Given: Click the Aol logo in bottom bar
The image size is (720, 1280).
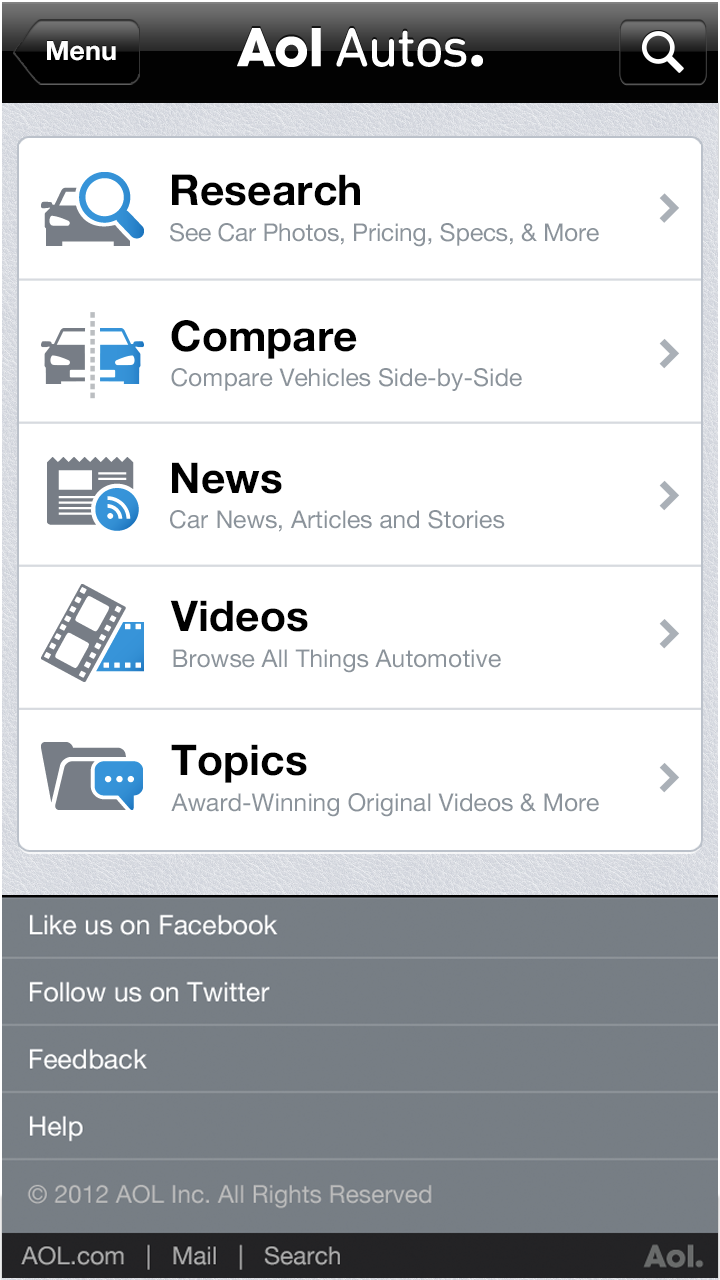Looking at the screenshot, I should [676, 1255].
